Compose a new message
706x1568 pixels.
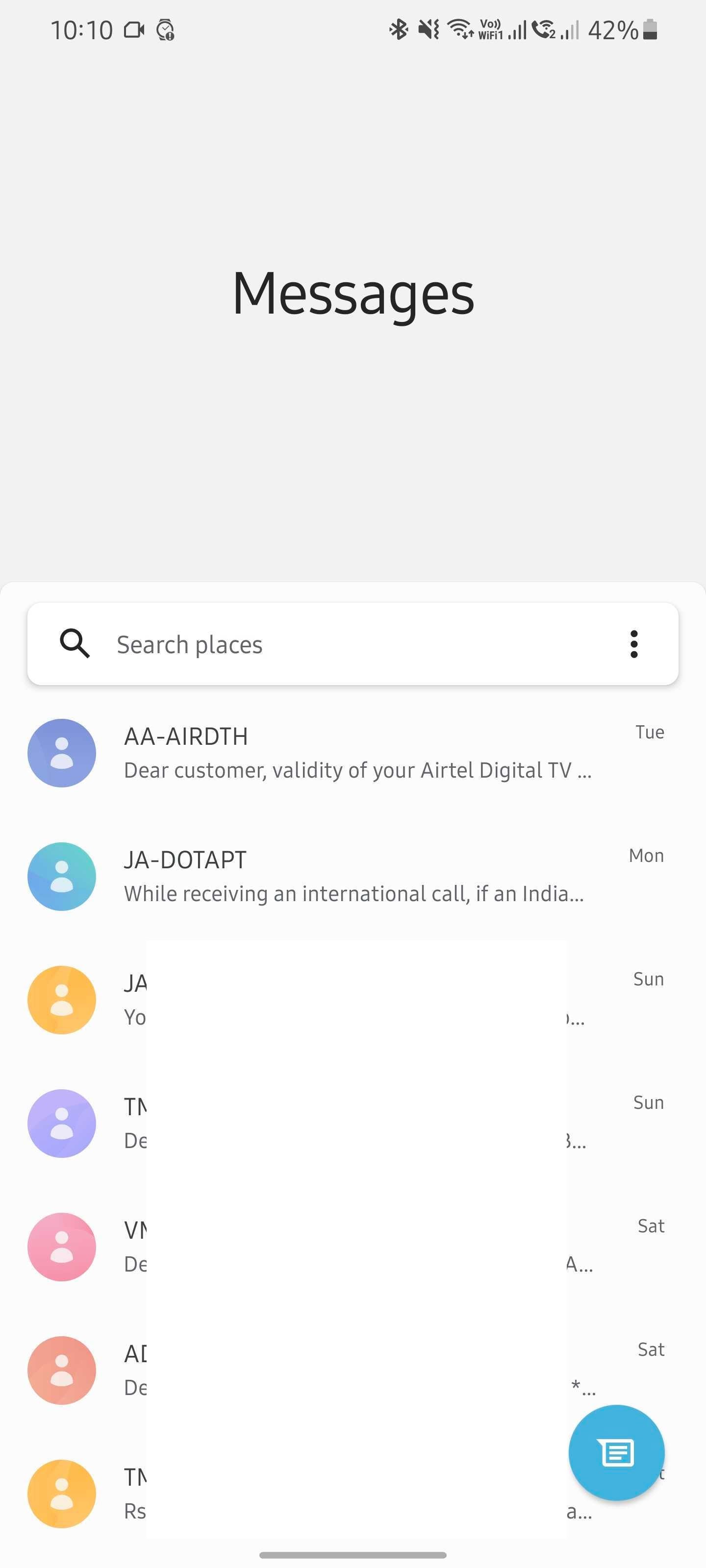(616, 1452)
